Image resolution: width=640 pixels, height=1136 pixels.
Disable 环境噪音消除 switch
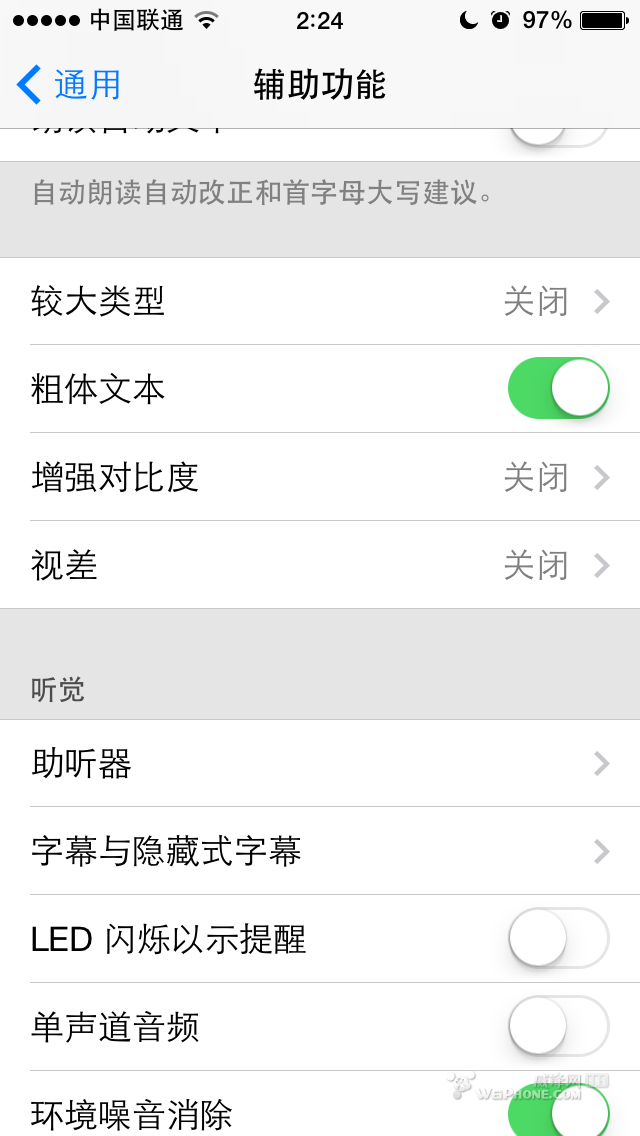tap(558, 1112)
